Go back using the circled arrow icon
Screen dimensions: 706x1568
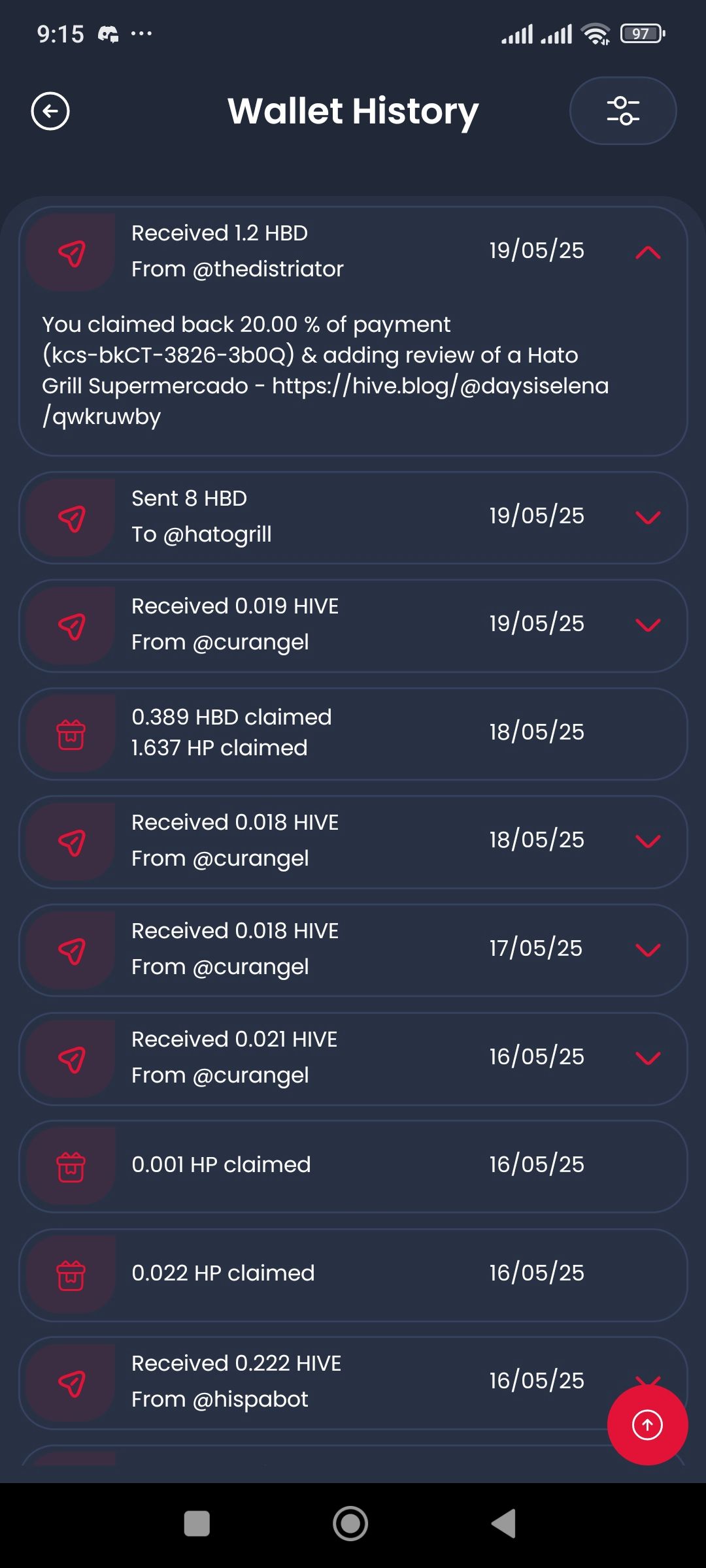pyautogui.click(x=50, y=111)
